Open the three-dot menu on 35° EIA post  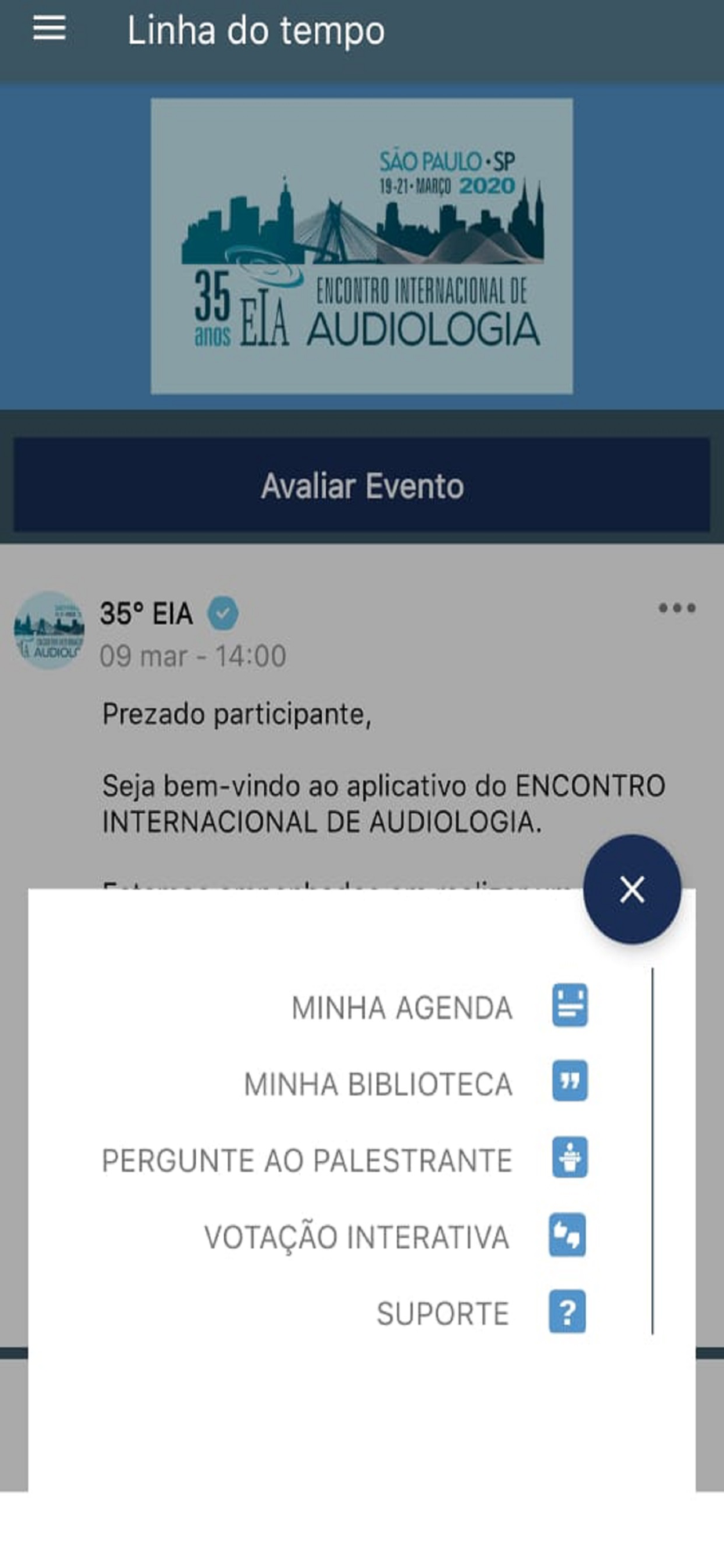pos(676,608)
